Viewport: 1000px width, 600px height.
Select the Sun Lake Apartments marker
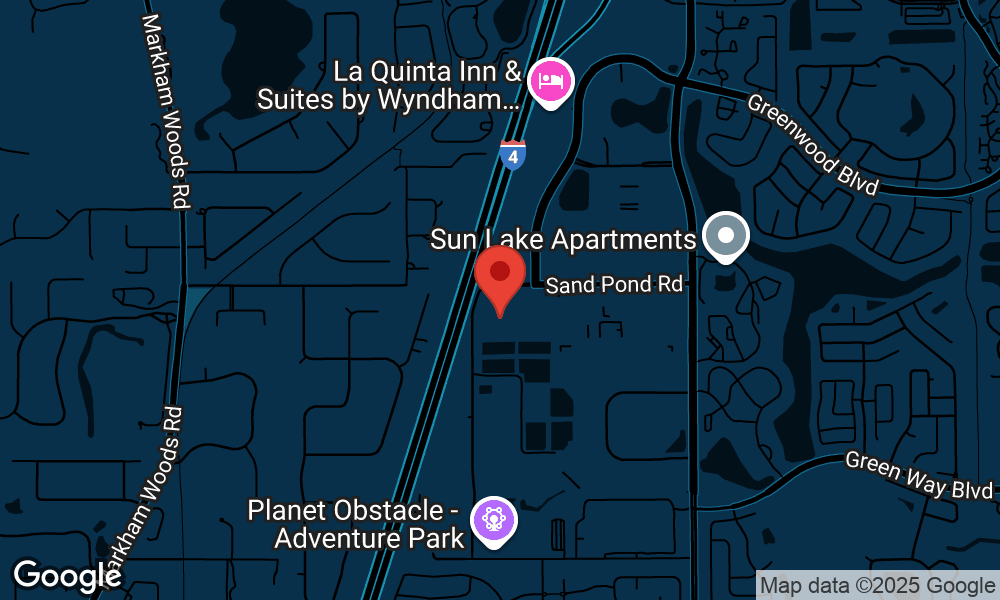[726, 237]
